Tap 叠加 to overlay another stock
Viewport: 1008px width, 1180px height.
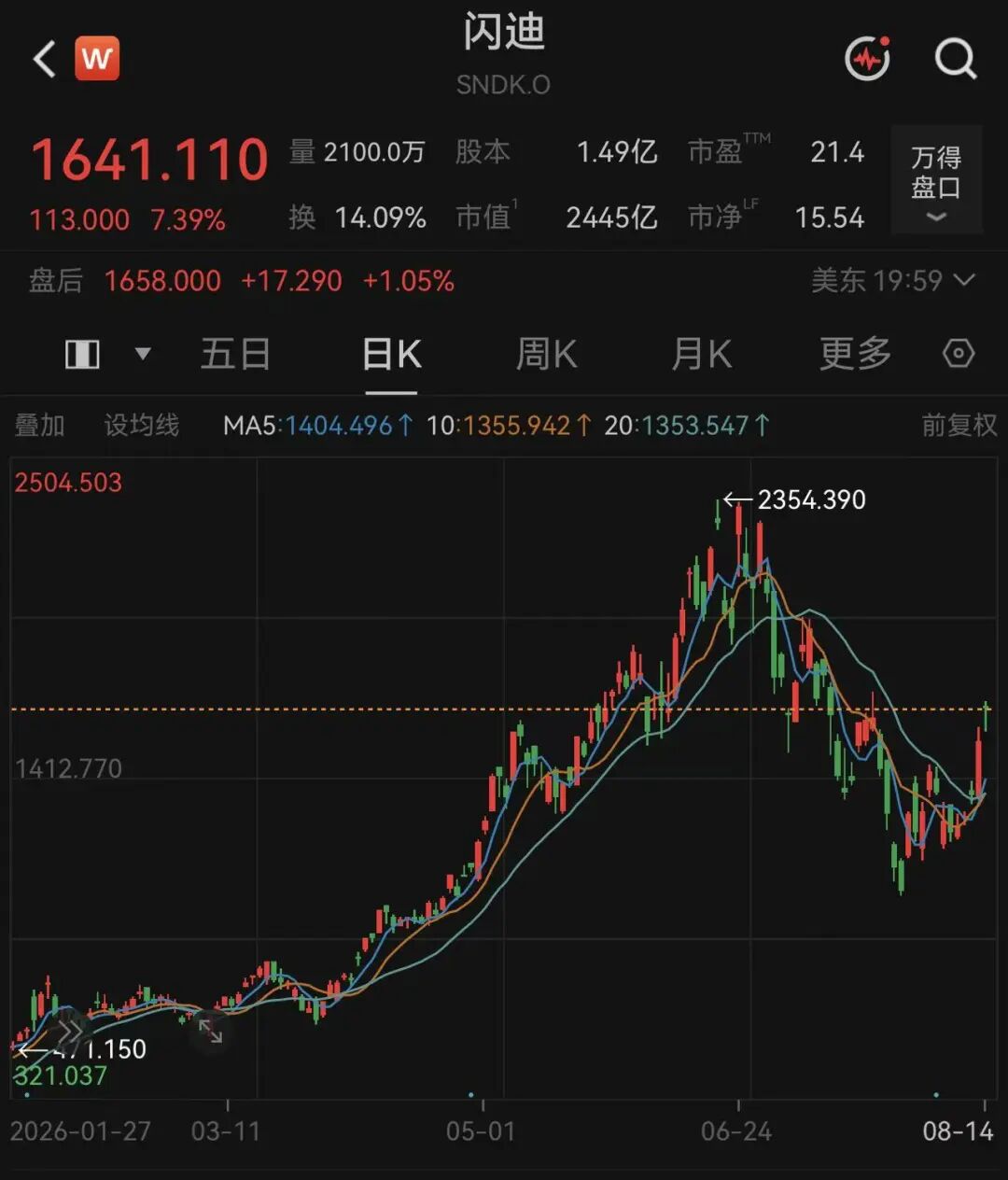click(x=39, y=426)
